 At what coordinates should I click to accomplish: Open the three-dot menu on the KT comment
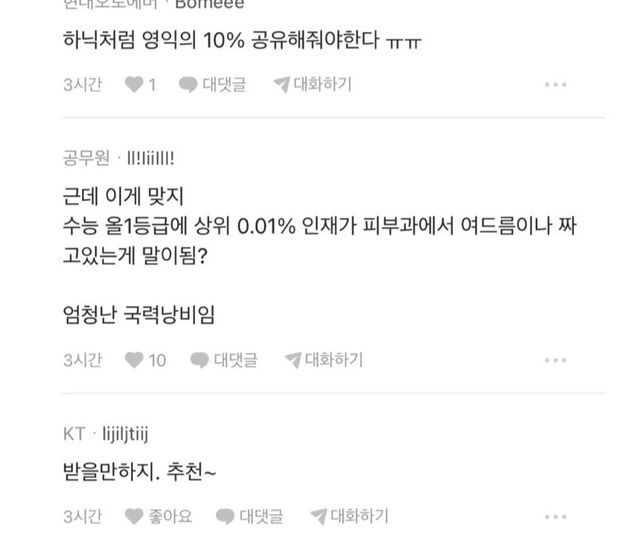pos(556,517)
